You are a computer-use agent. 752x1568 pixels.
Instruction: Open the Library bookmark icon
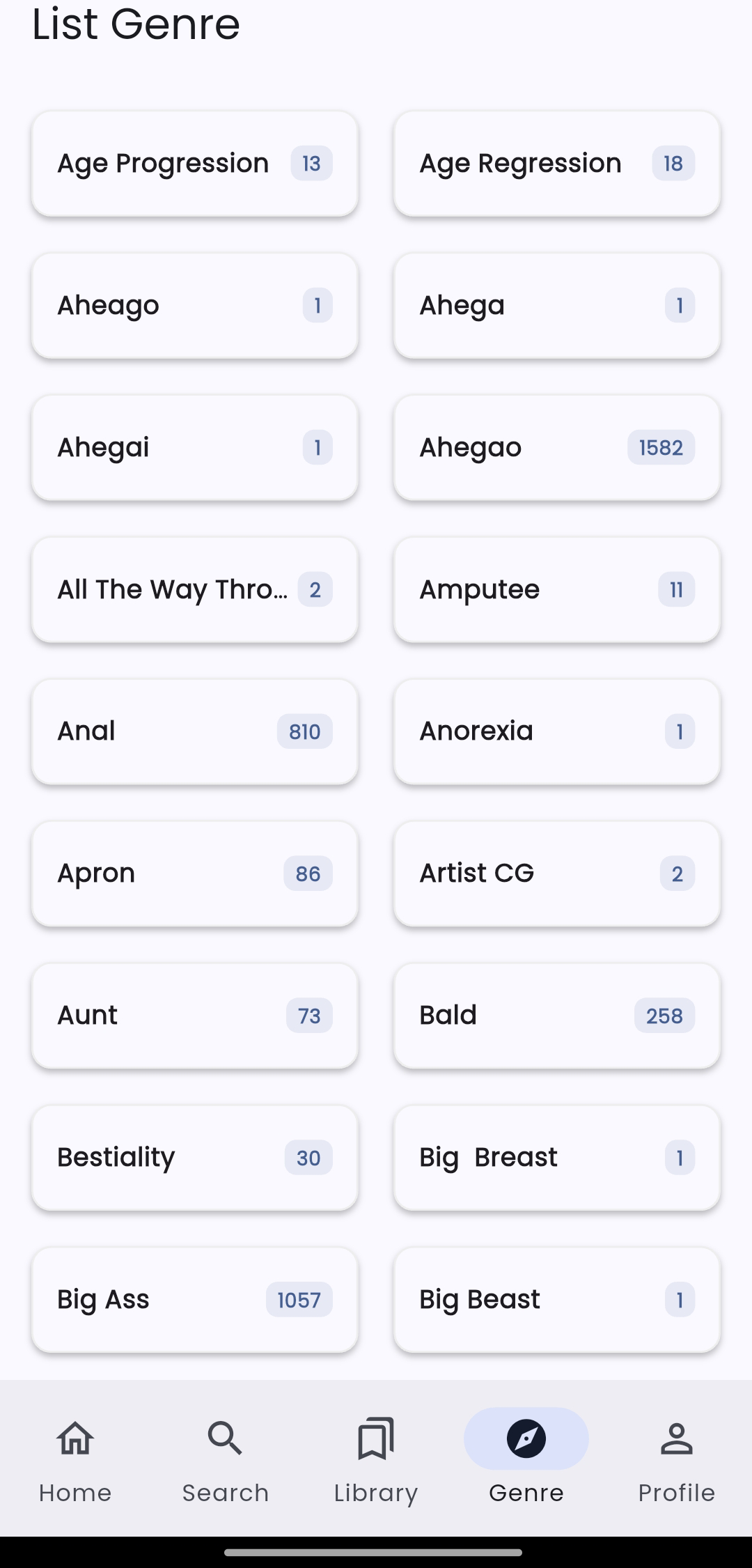375,1439
